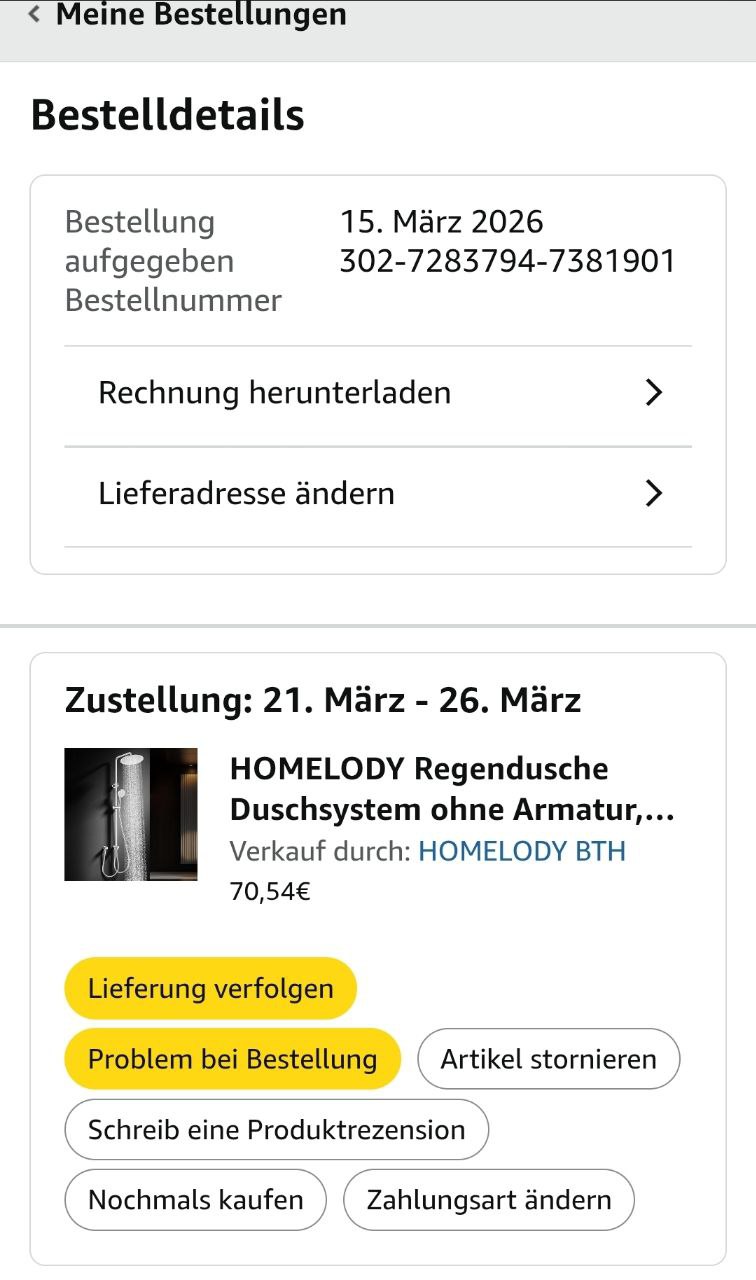This screenshot has height=1280, width=756.
Task: Open Lieferadresse ändern
Action: (x=378, y=494)
